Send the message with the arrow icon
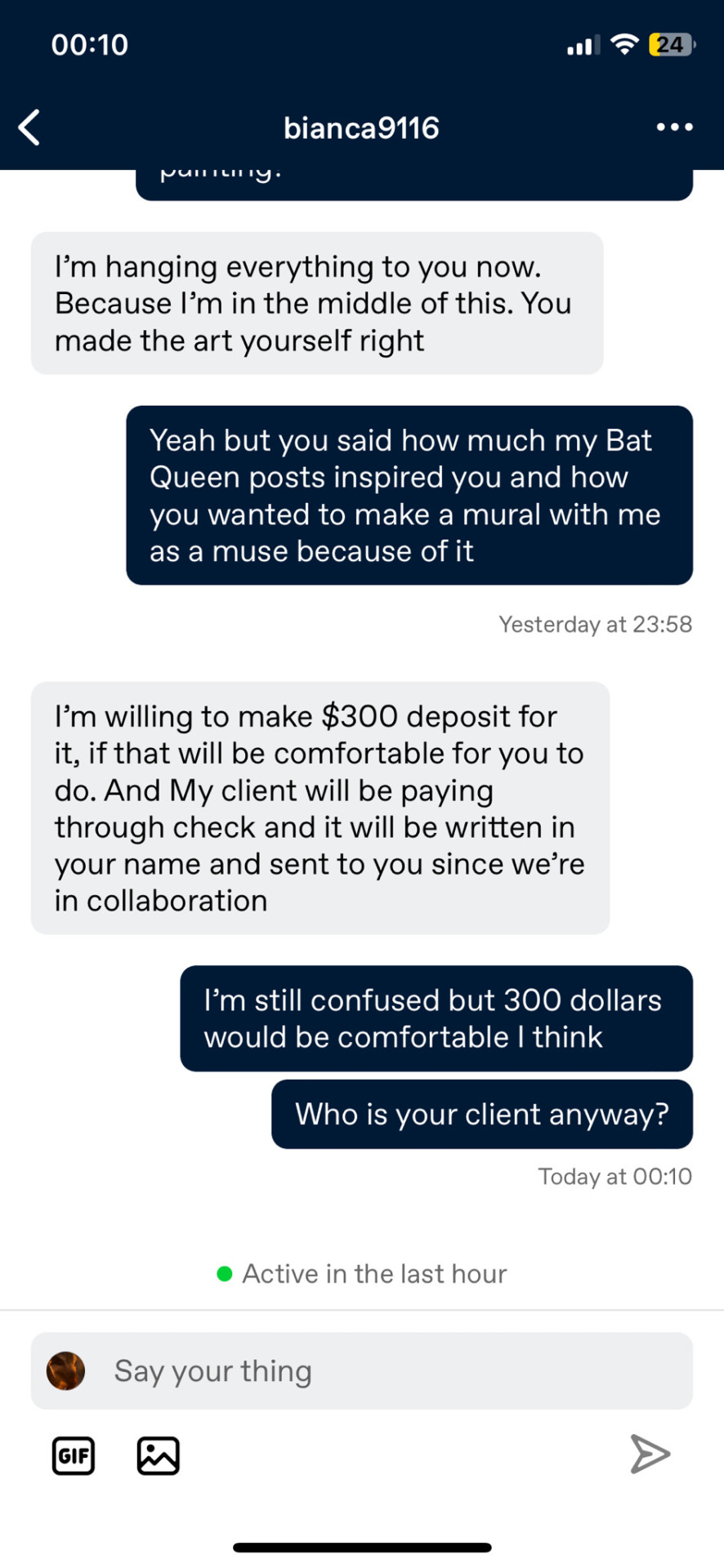724x1568 pixels. click(650, 1454)
